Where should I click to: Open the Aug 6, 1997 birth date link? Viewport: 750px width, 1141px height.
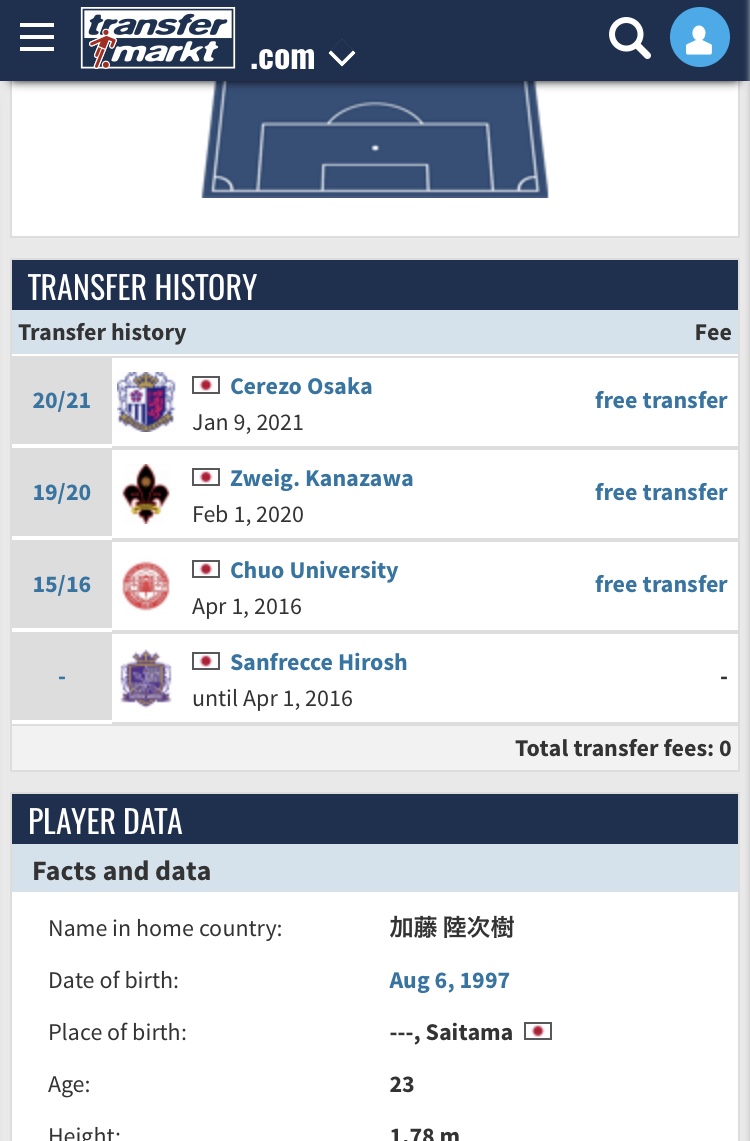(449, 981)
